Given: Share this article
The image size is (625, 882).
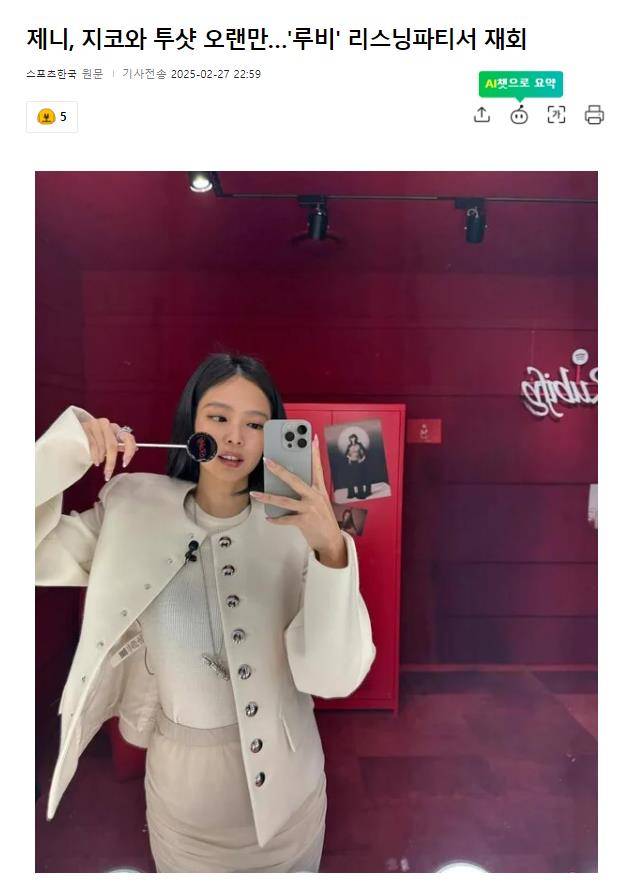Looking at the screenshot, I should coord(482,115).
